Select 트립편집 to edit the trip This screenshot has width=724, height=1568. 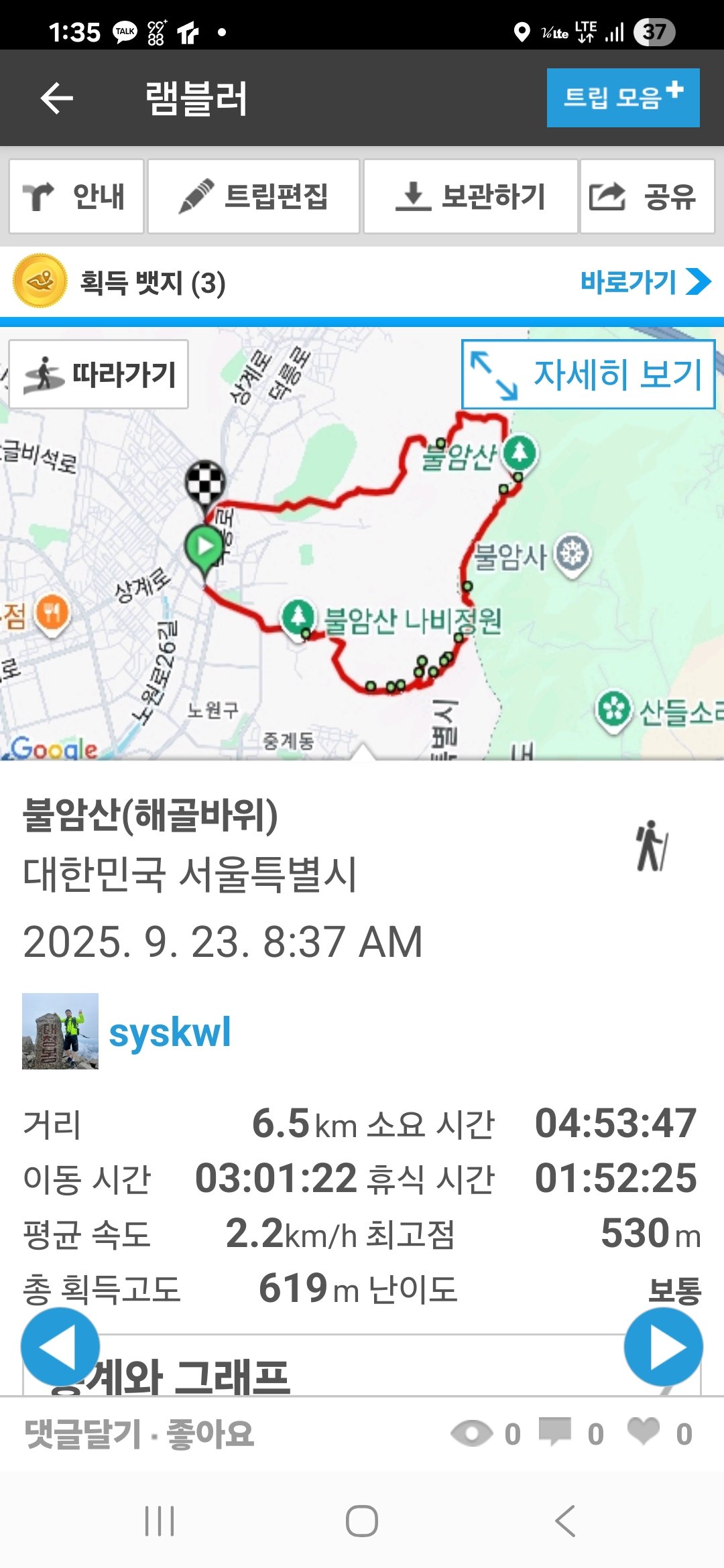tap(253, 196)
